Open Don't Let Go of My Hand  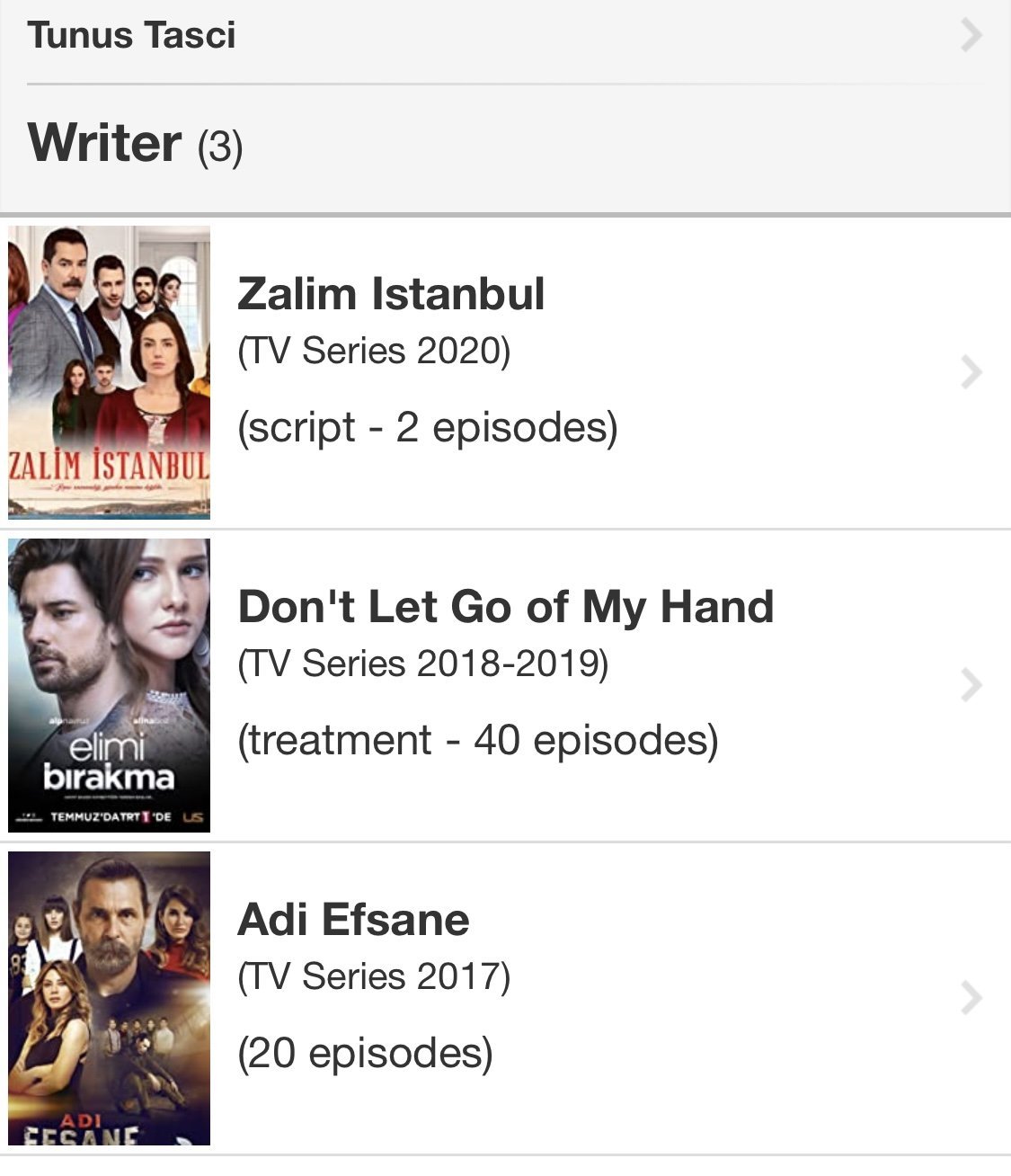505,685
